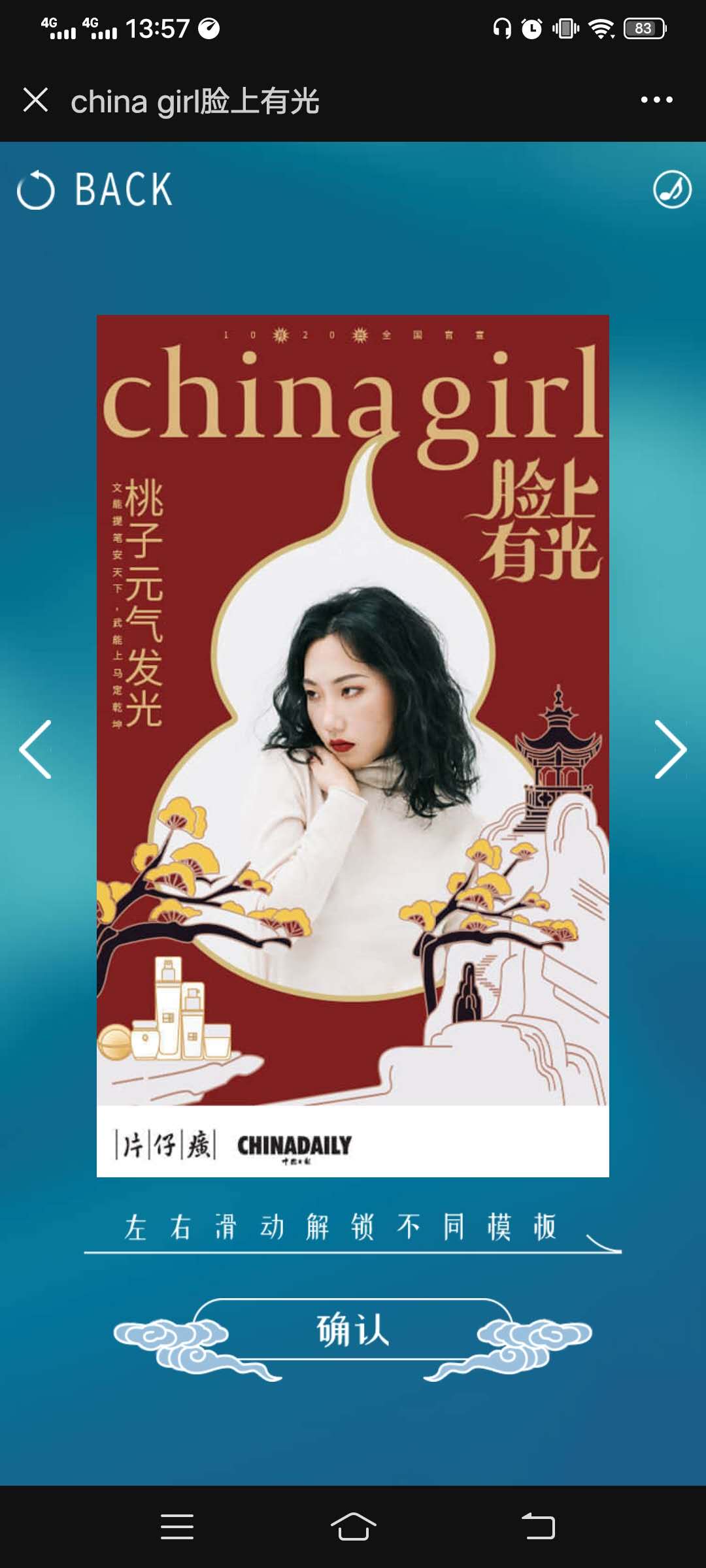Image resolution: width=706 pixels, height=1568 pixels.
Task: Tap the BACK button
Action: [x=95, y=190]
